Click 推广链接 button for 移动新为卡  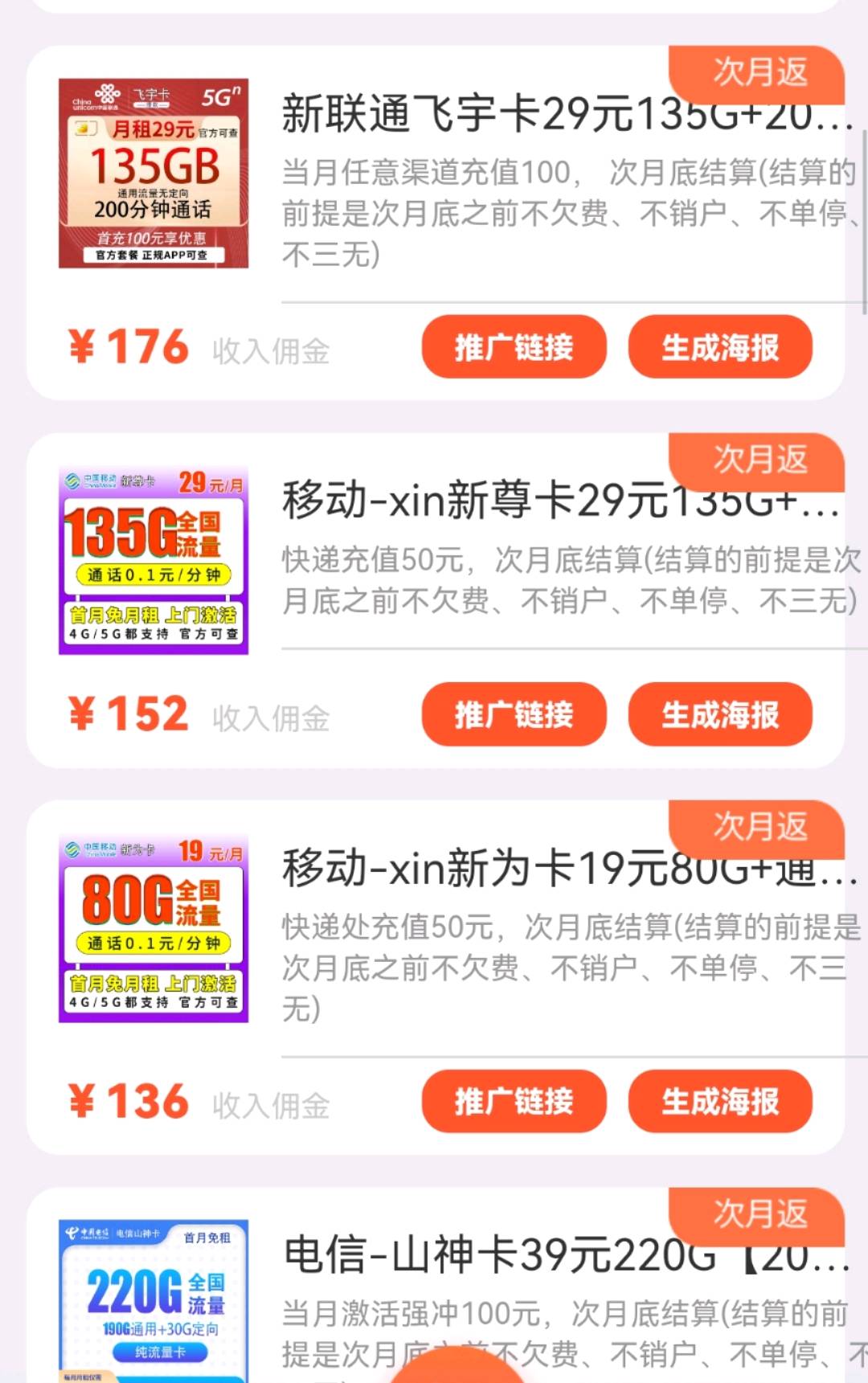(514, 1103)
